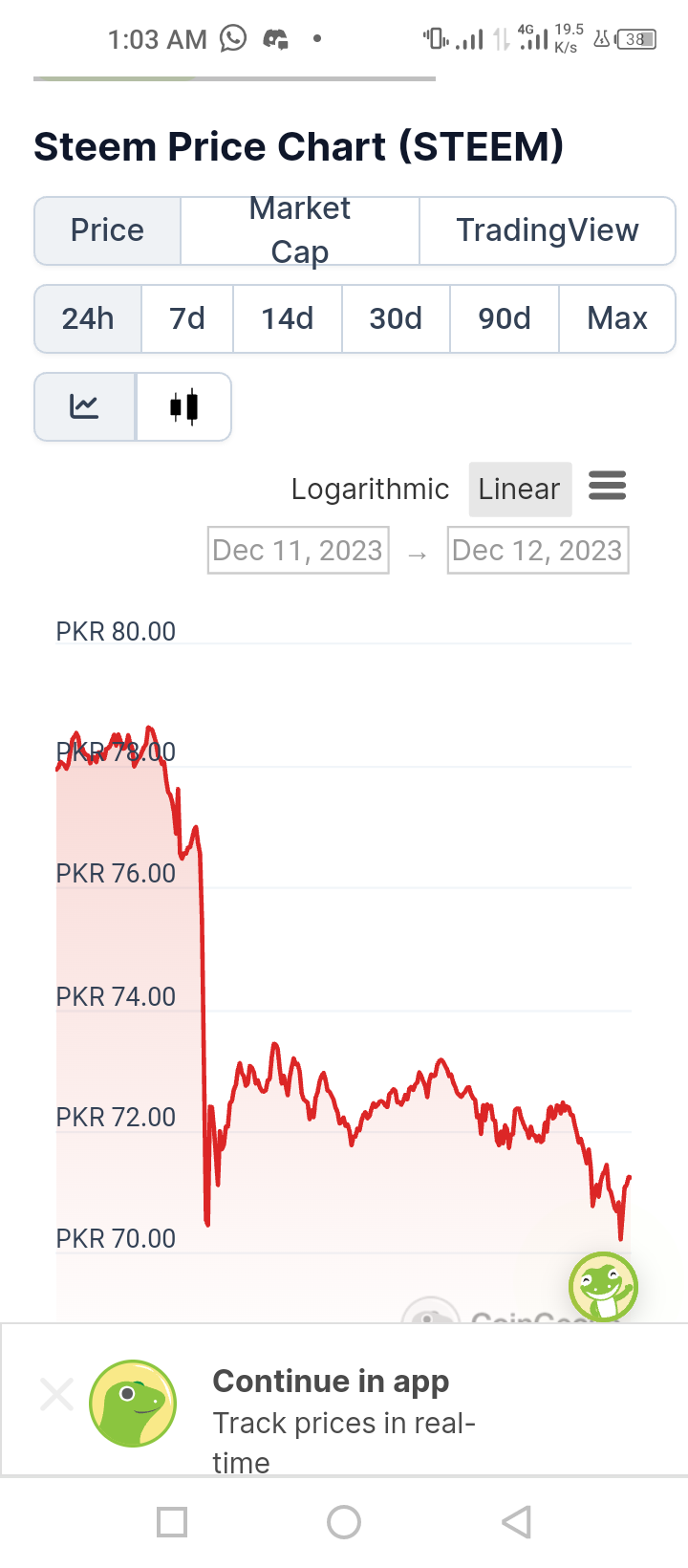Tap the floating gecko mascot button
688x1568 pixels.
click(x=603, y=1287)
